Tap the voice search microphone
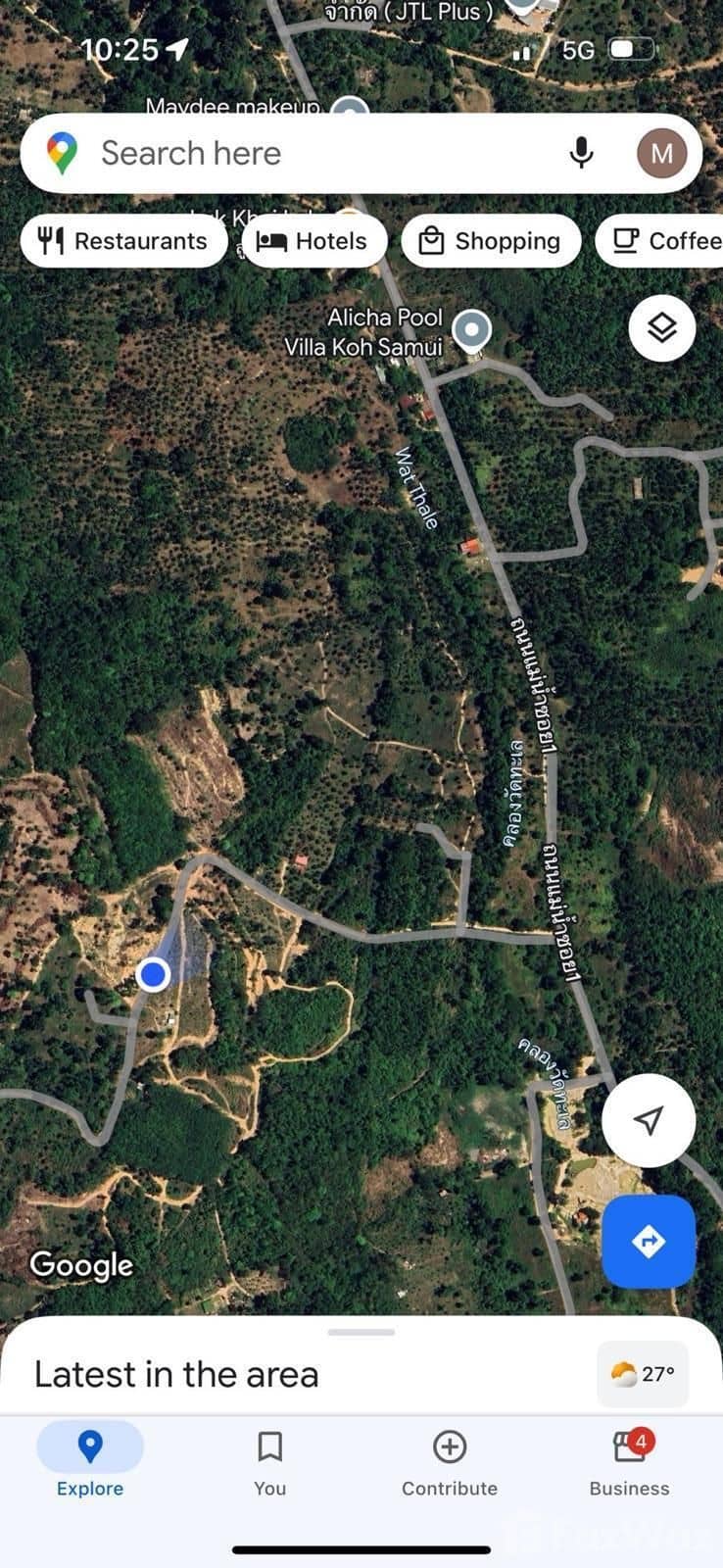The height and width of the screenshot is (1568, 723). pyautogui.click(x=583, y=153)
